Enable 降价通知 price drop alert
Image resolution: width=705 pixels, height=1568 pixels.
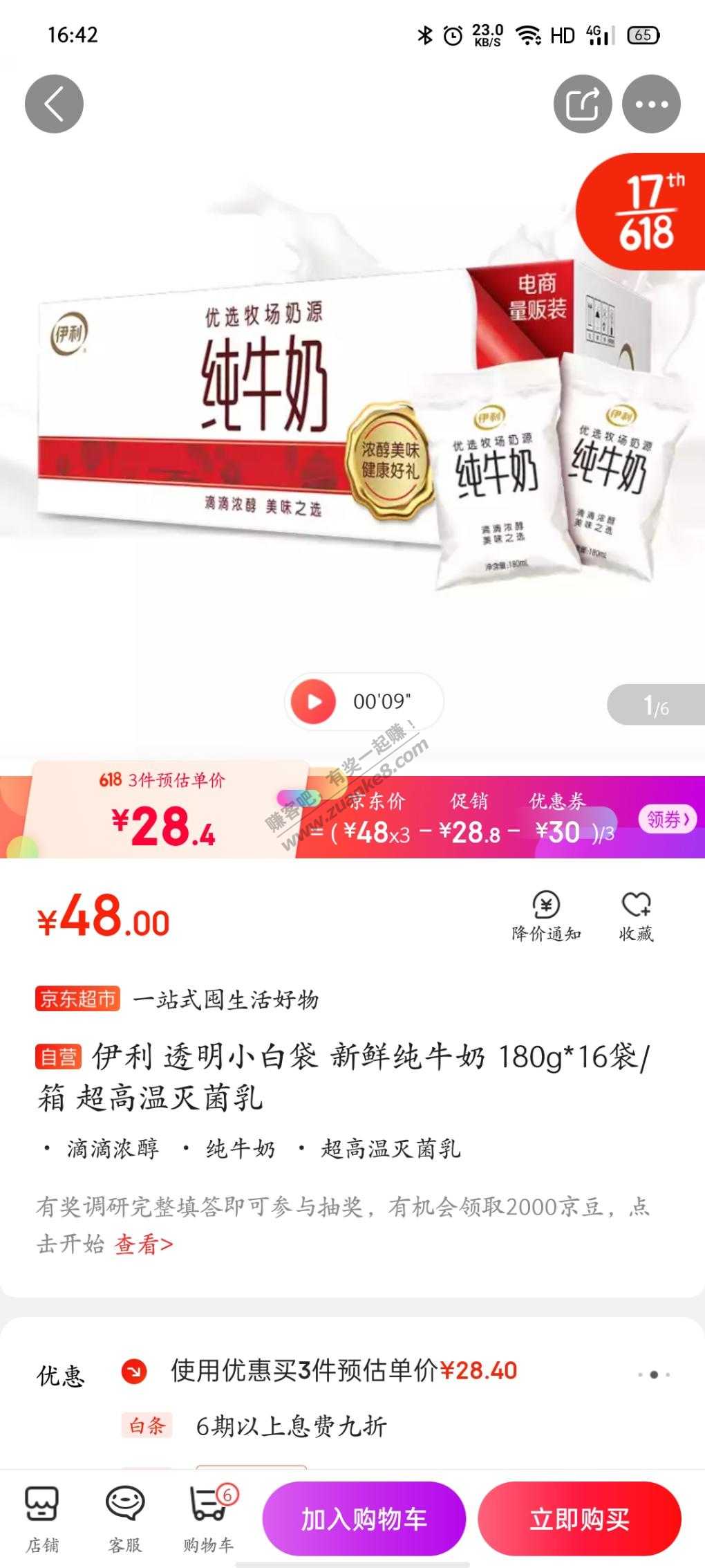[x=546, y=916]
